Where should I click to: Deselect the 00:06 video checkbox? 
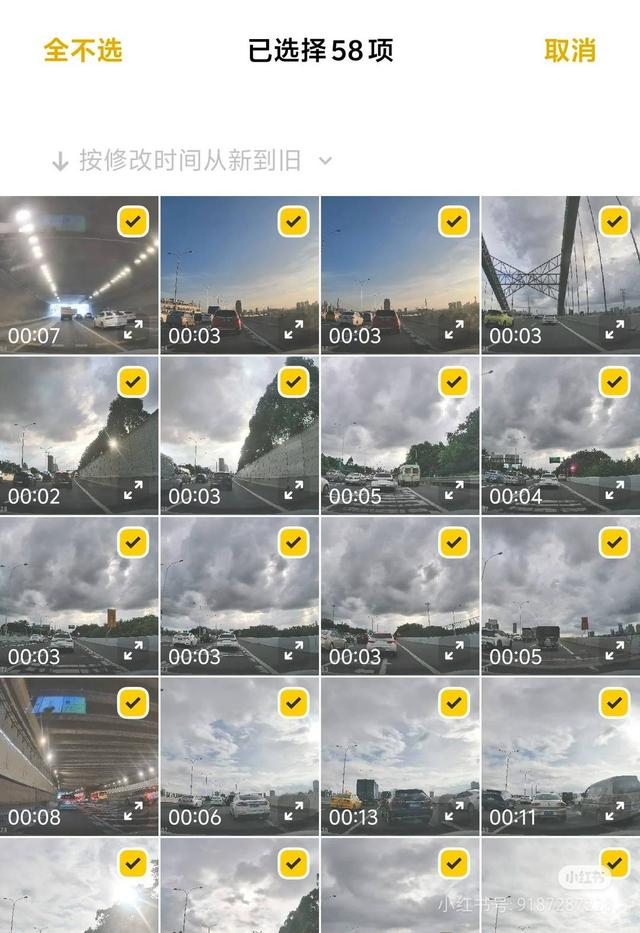(293, 702)
